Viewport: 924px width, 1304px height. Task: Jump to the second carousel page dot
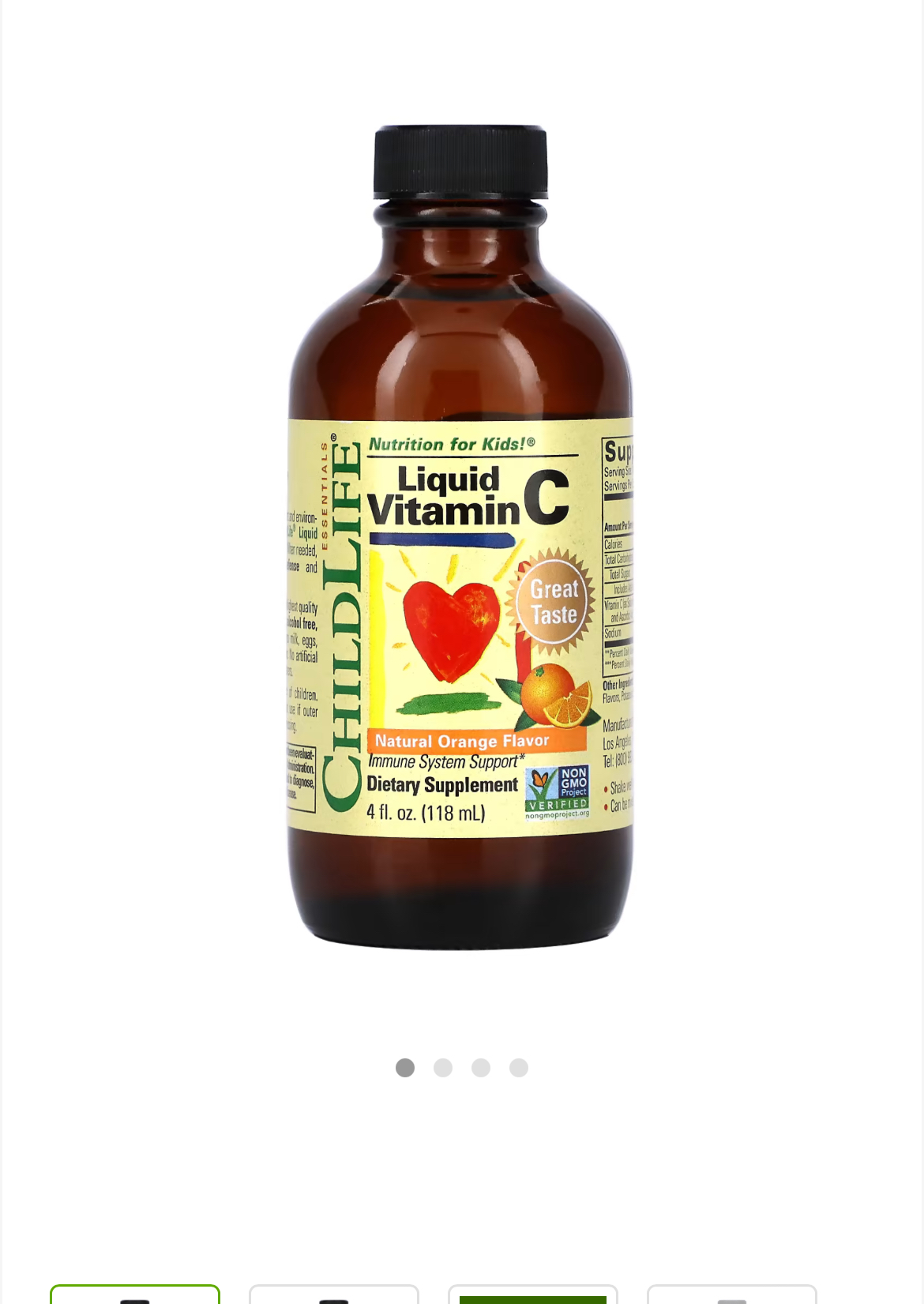[x=443, y=1068]
